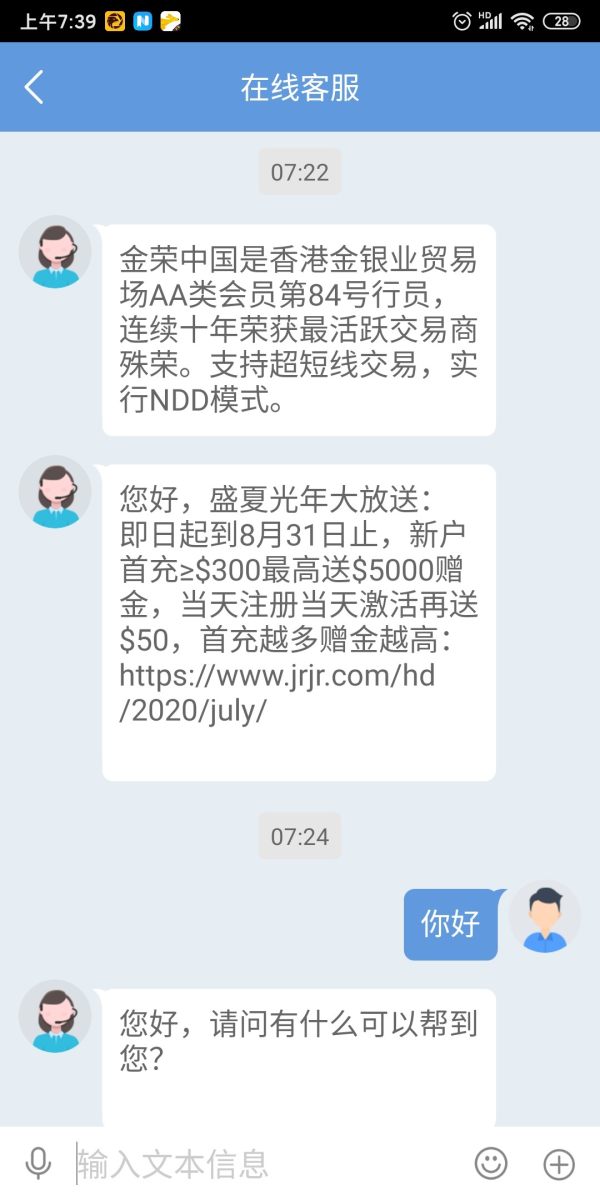Go back from the 在线客服 chat
The width and height of the screenshot is (600, 1200).
pyautogui.click(x=34, y=88)
